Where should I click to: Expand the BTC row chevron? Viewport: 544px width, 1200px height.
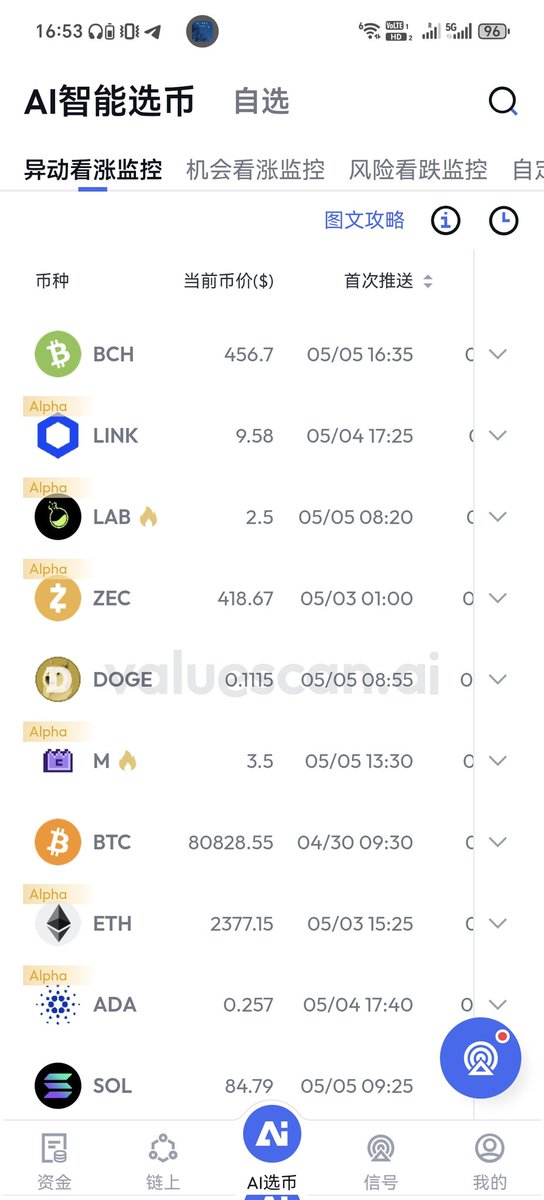[498, 842]
